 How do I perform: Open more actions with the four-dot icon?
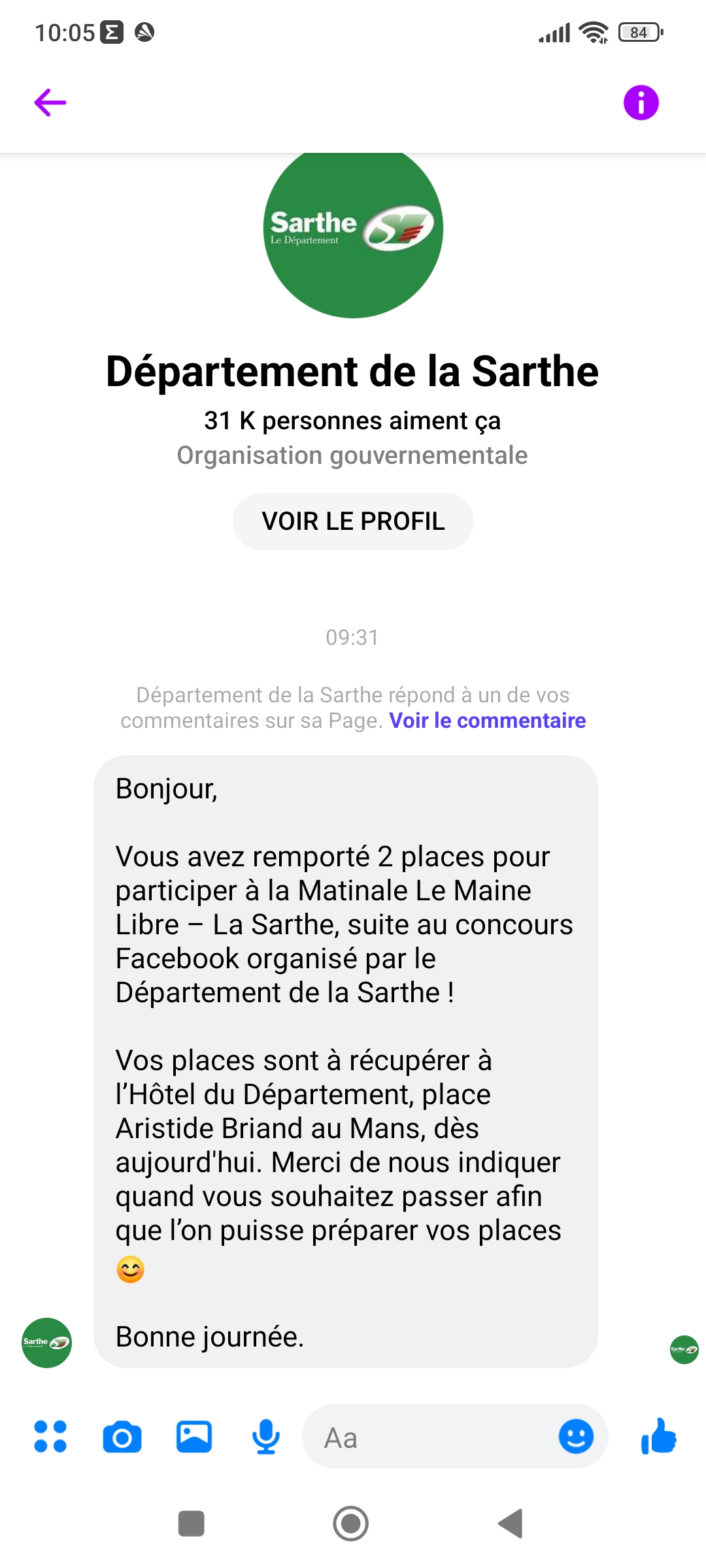click(x=50, y=1436)
